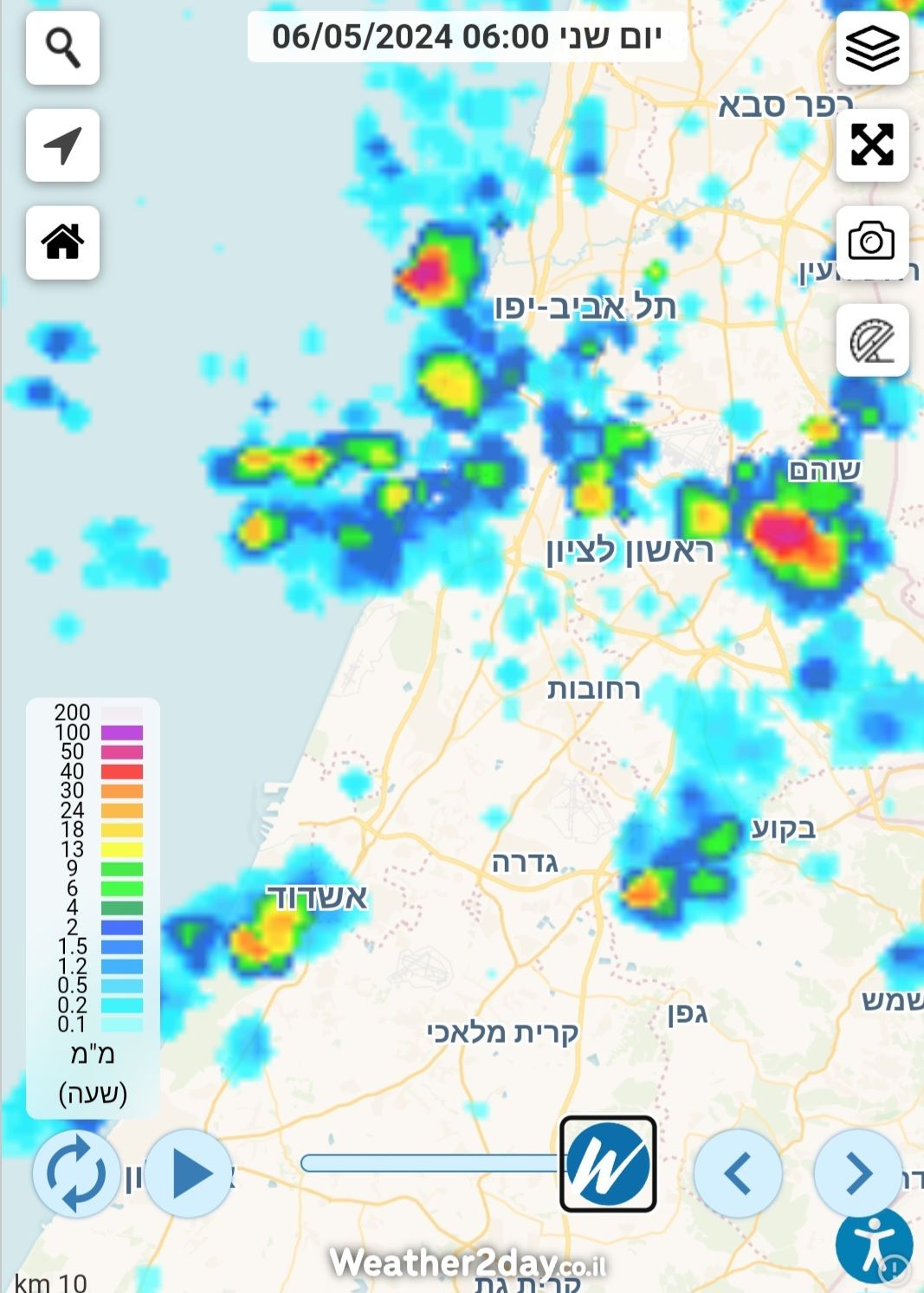The image size is (924, 1293).
Task: Open the map layers menu
Action: (872, 48)
